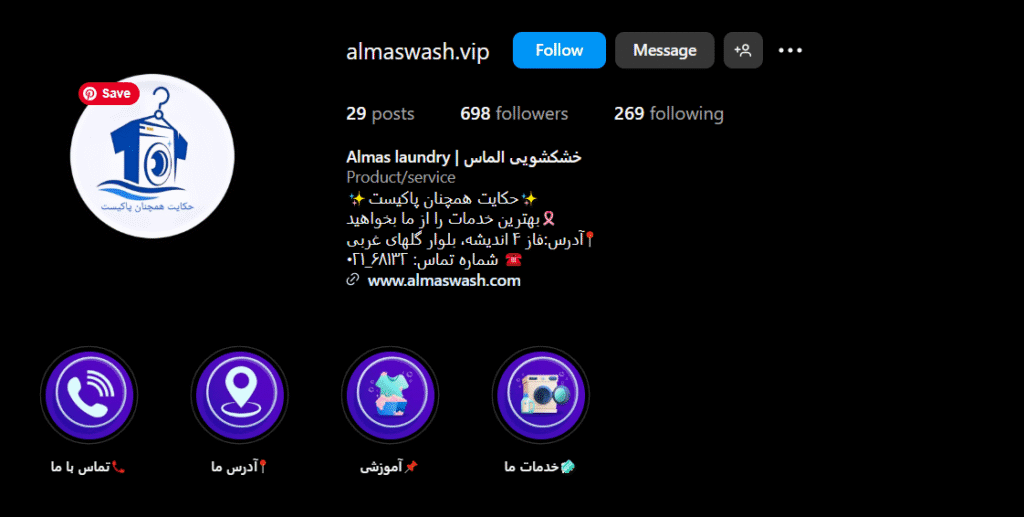Screen dimensions: 1024x517
Task: Open the آموزشی highlight
Action: pyautogui.click(x=391, y=395)
